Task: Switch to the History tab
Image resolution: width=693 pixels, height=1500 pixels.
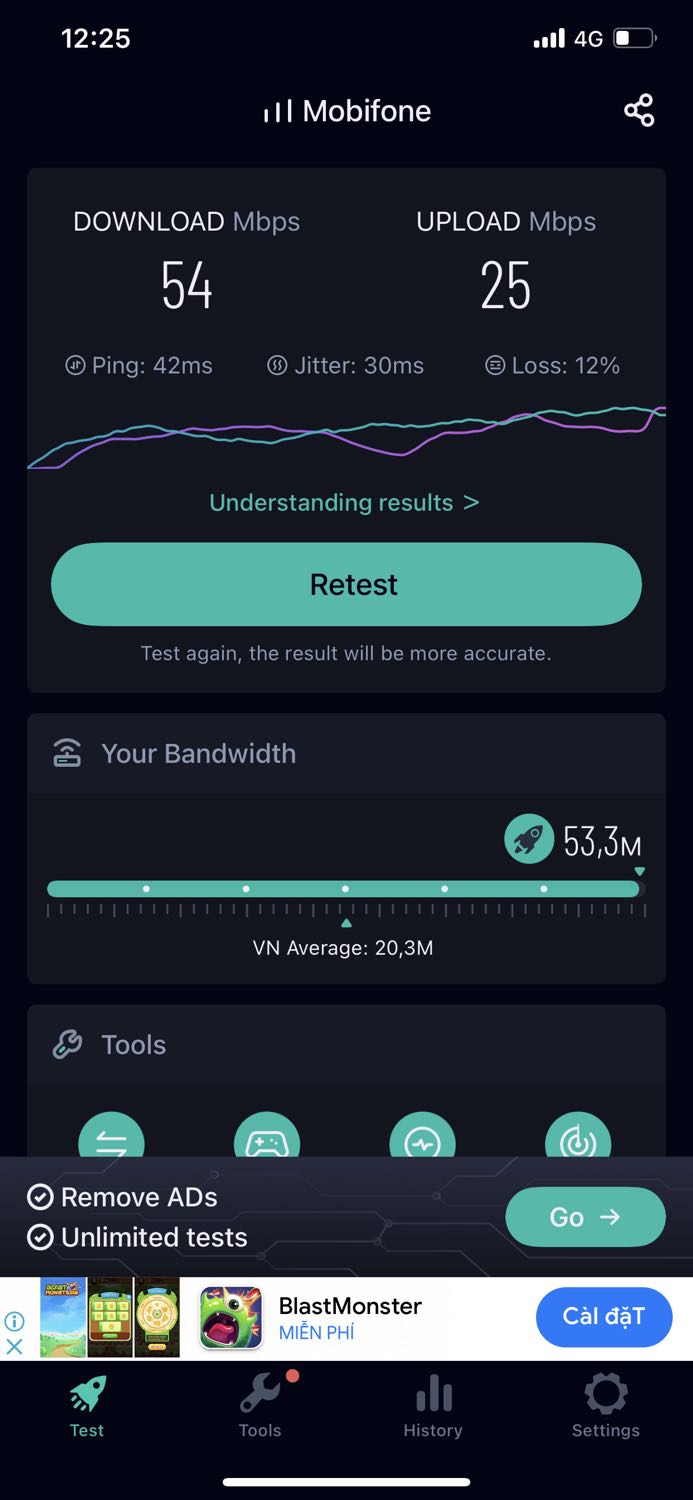Action: point(433,1405)
